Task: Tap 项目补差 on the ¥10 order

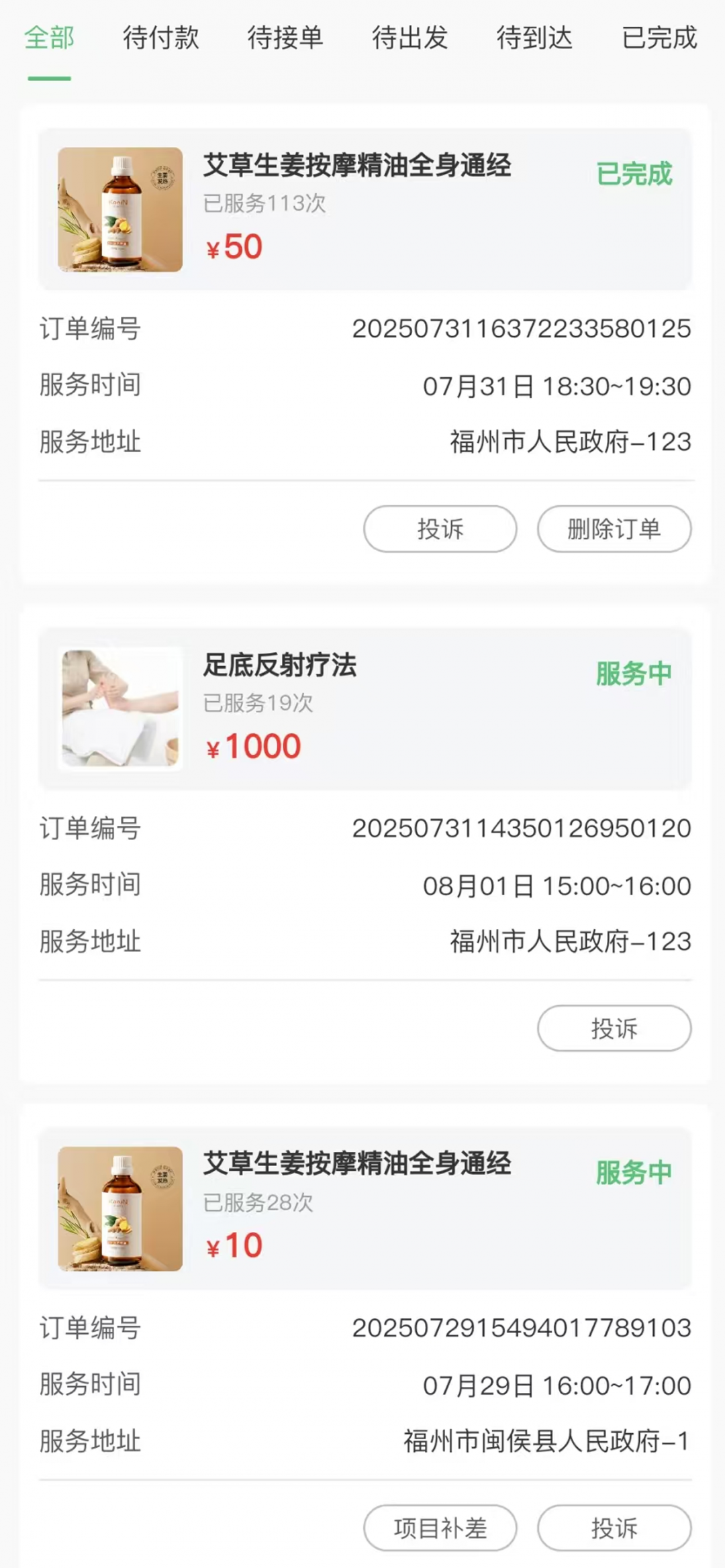Action: point(440,1528)
